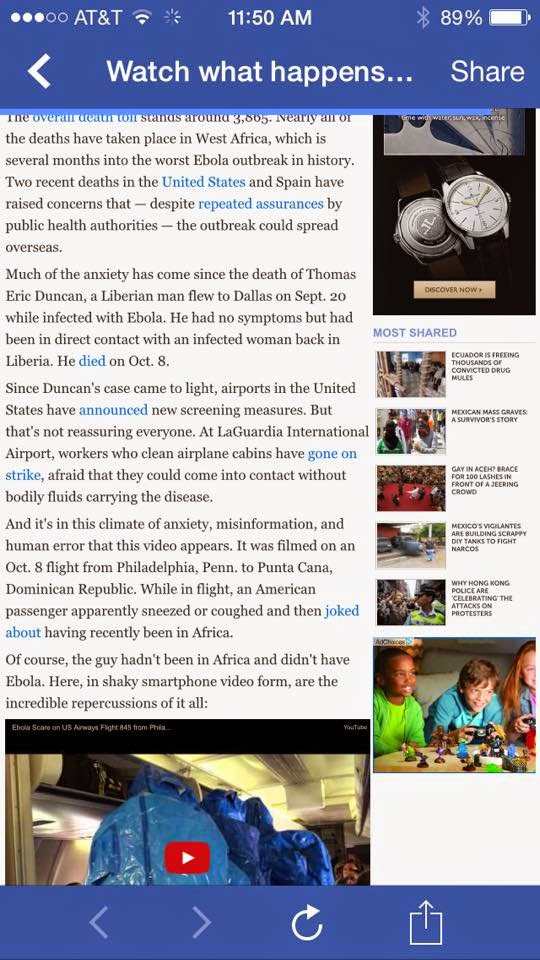540x960 pixels.
Task: Navigate to previous page in bottom bar
Action: tap(99, 922)
